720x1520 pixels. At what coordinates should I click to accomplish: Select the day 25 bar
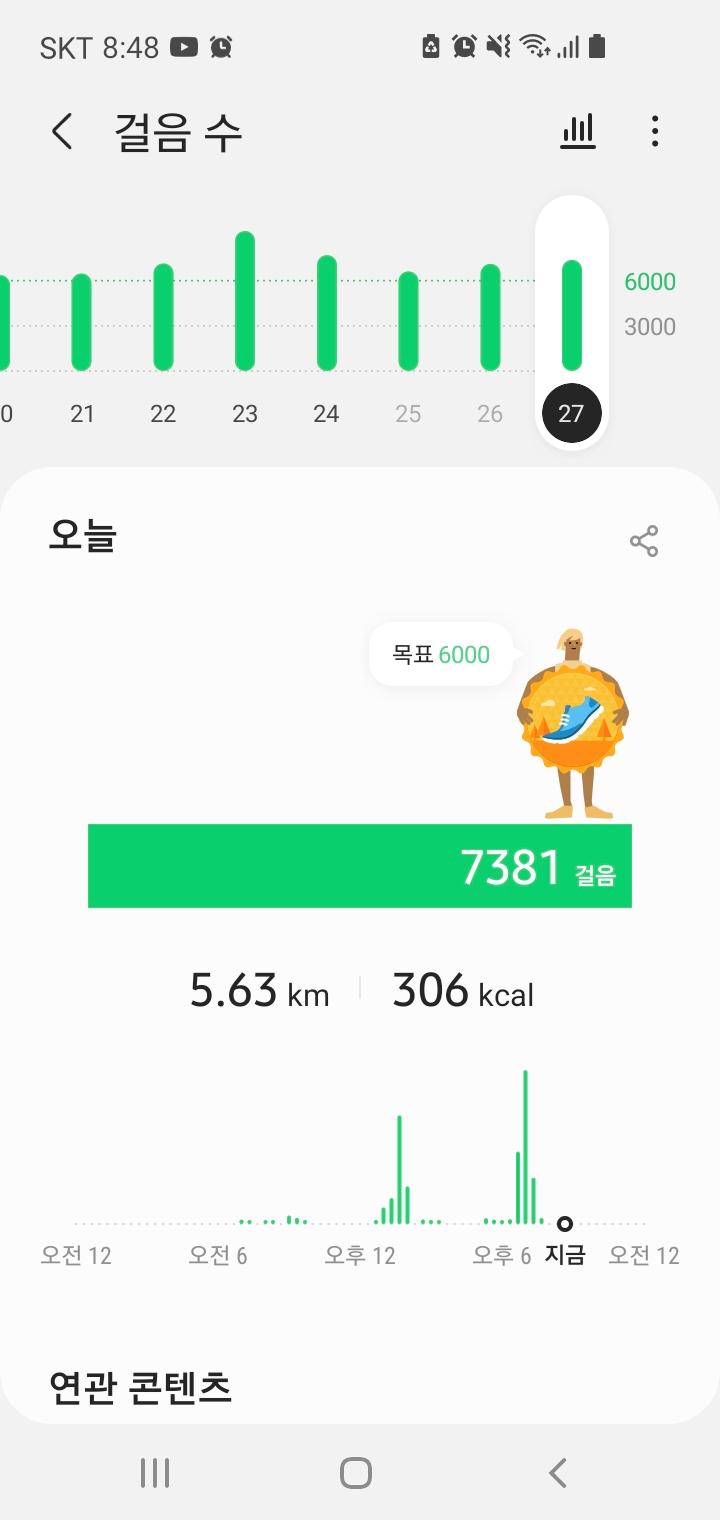(x=408, y=321)
